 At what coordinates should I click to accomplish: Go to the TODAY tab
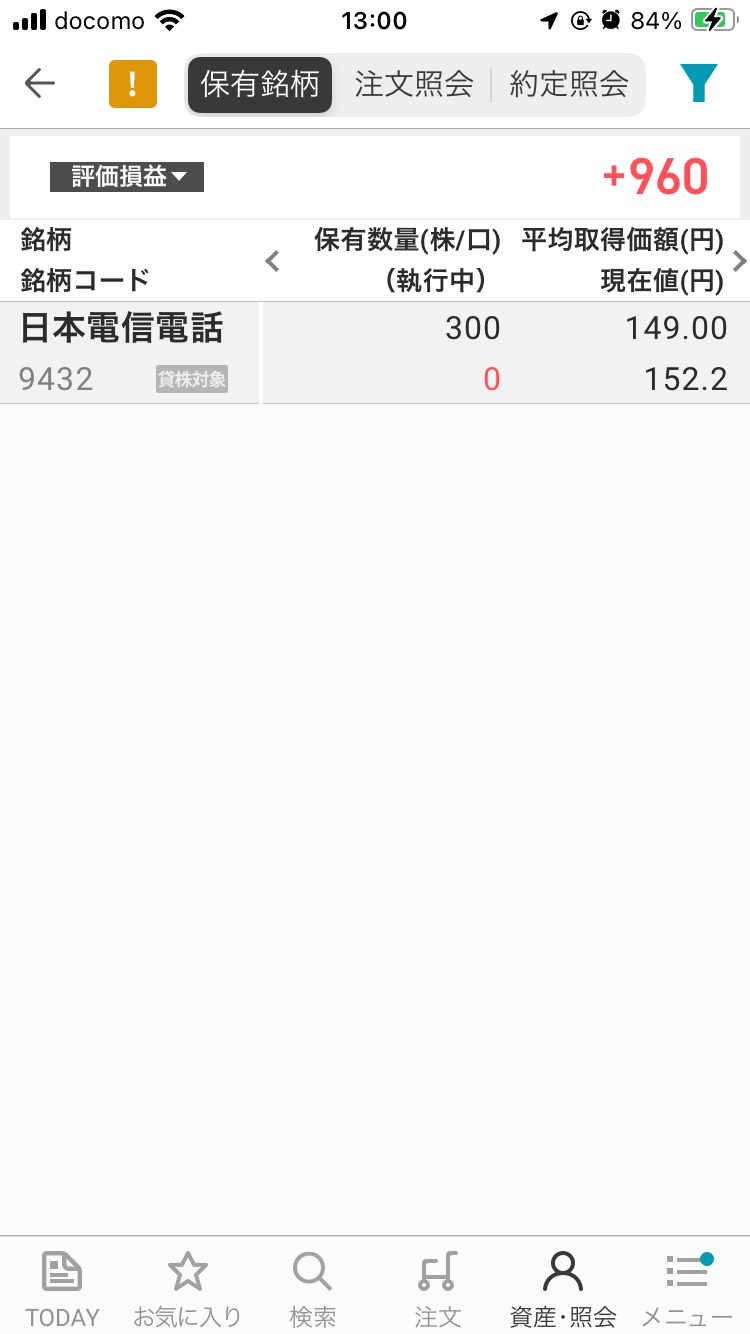pos(63,1288)
